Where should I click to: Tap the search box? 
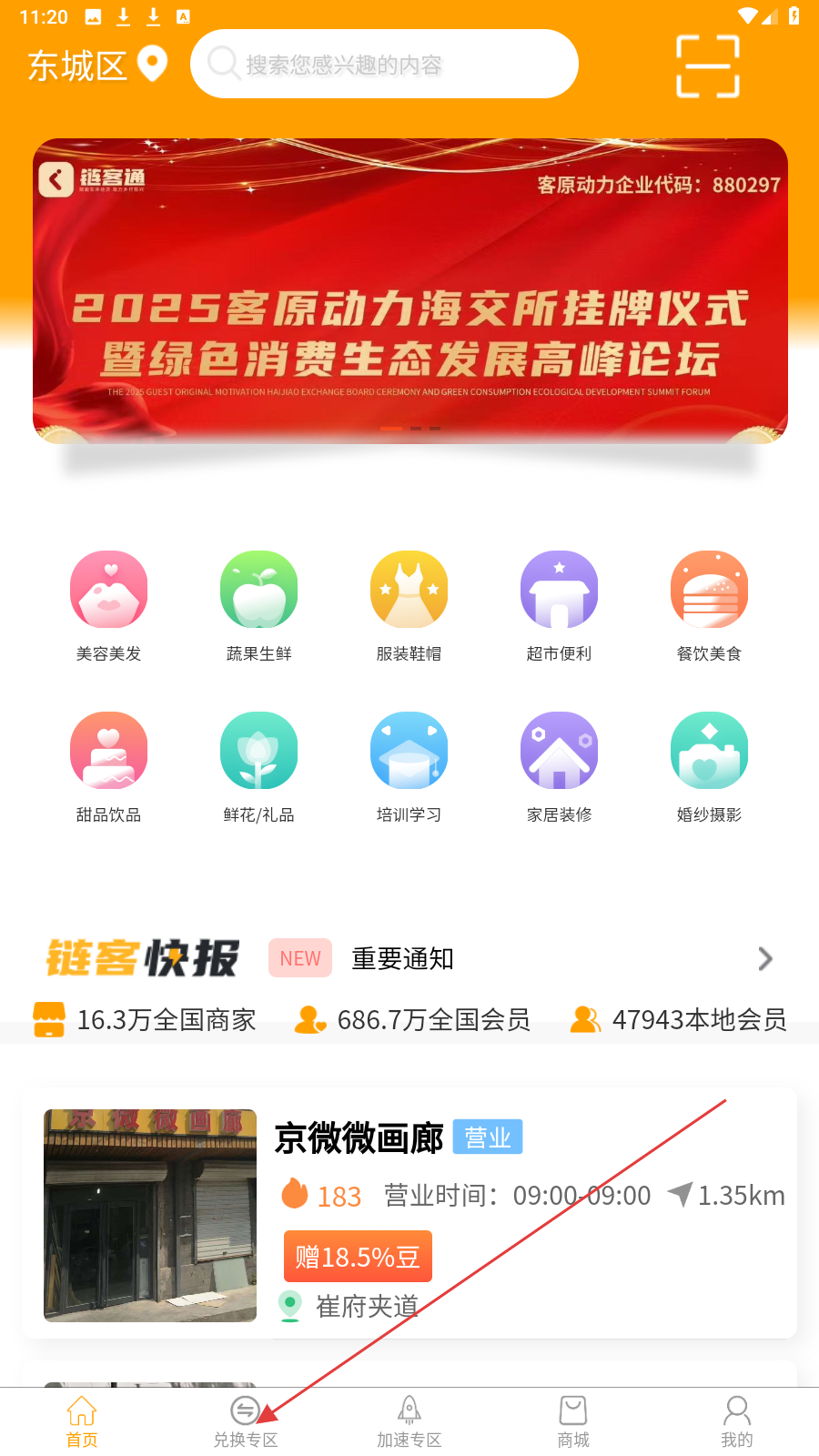click(384, 65)
